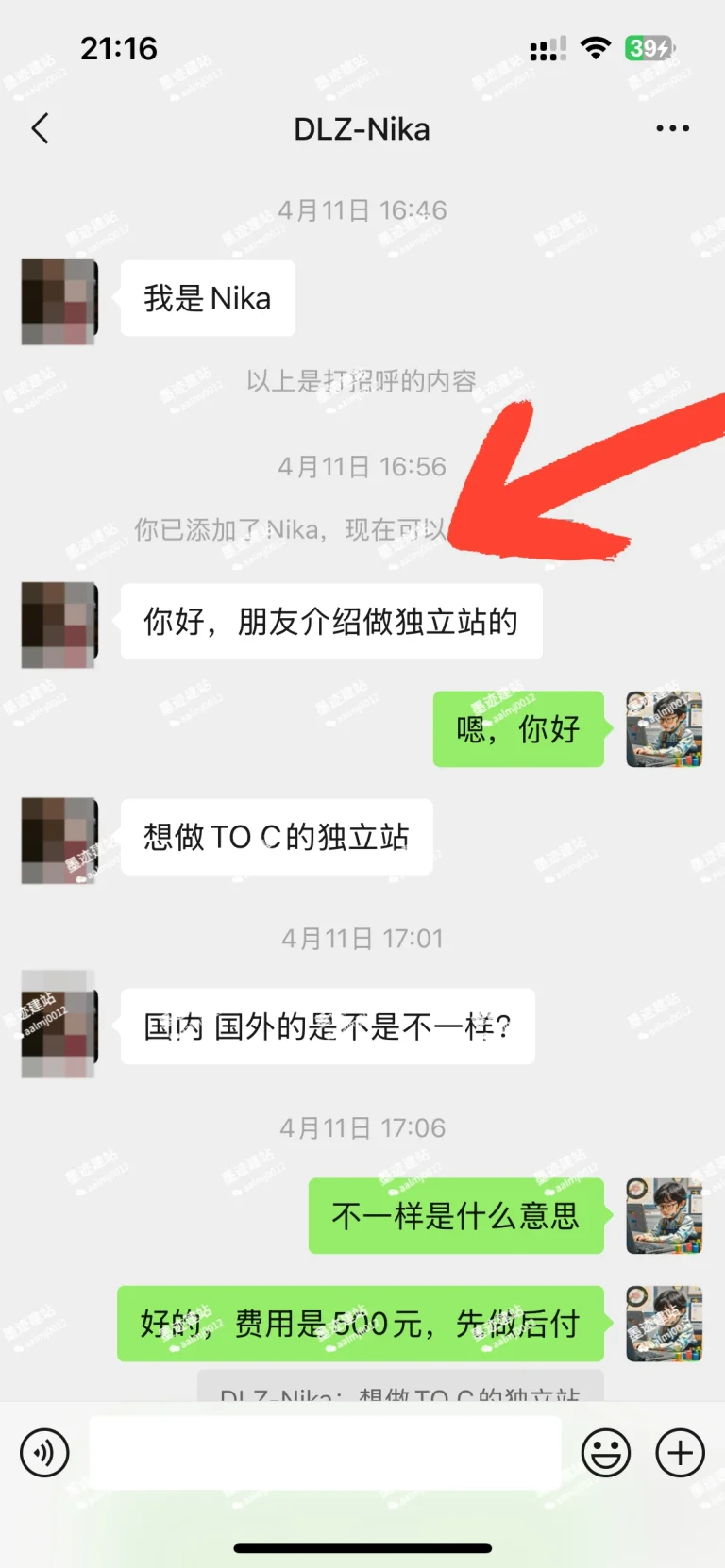Open Nika's avatar beside "我是 Nika"
The image size is (725, 1568).
(59, 301)
